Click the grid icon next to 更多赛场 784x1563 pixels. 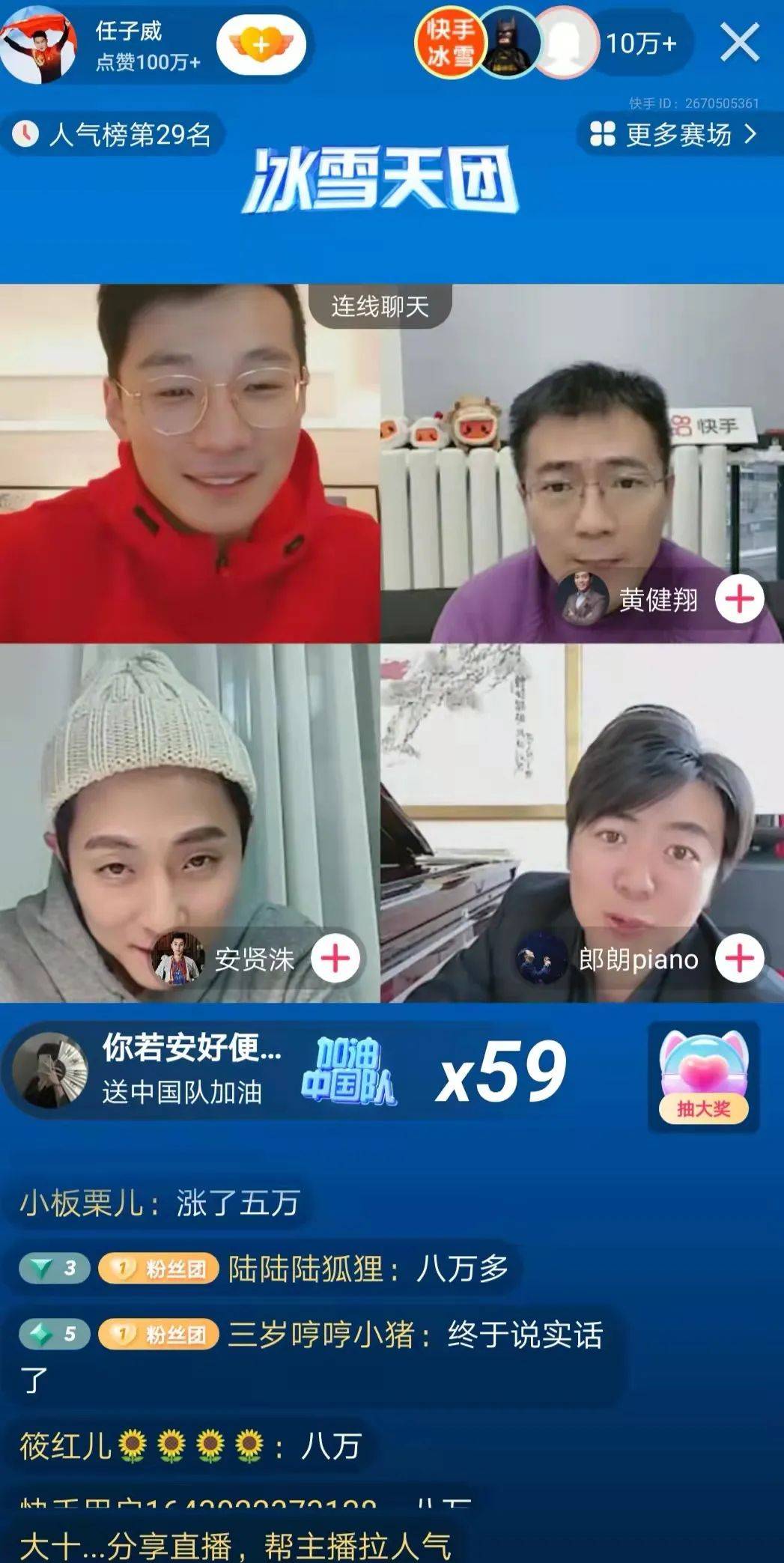(x=601, y=135)
